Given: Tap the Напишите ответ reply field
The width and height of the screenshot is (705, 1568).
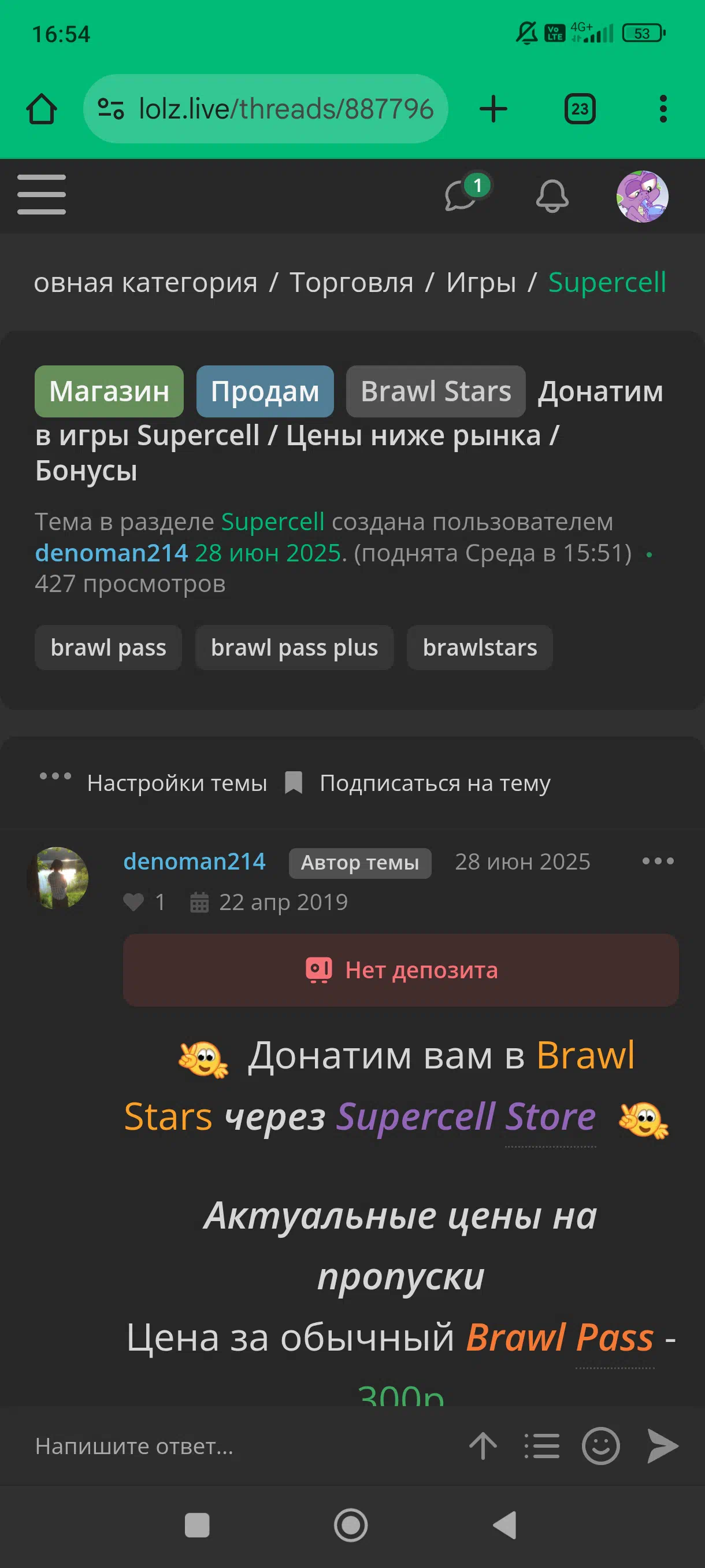Looking at the screenshot, I should tap(243, 1445).
